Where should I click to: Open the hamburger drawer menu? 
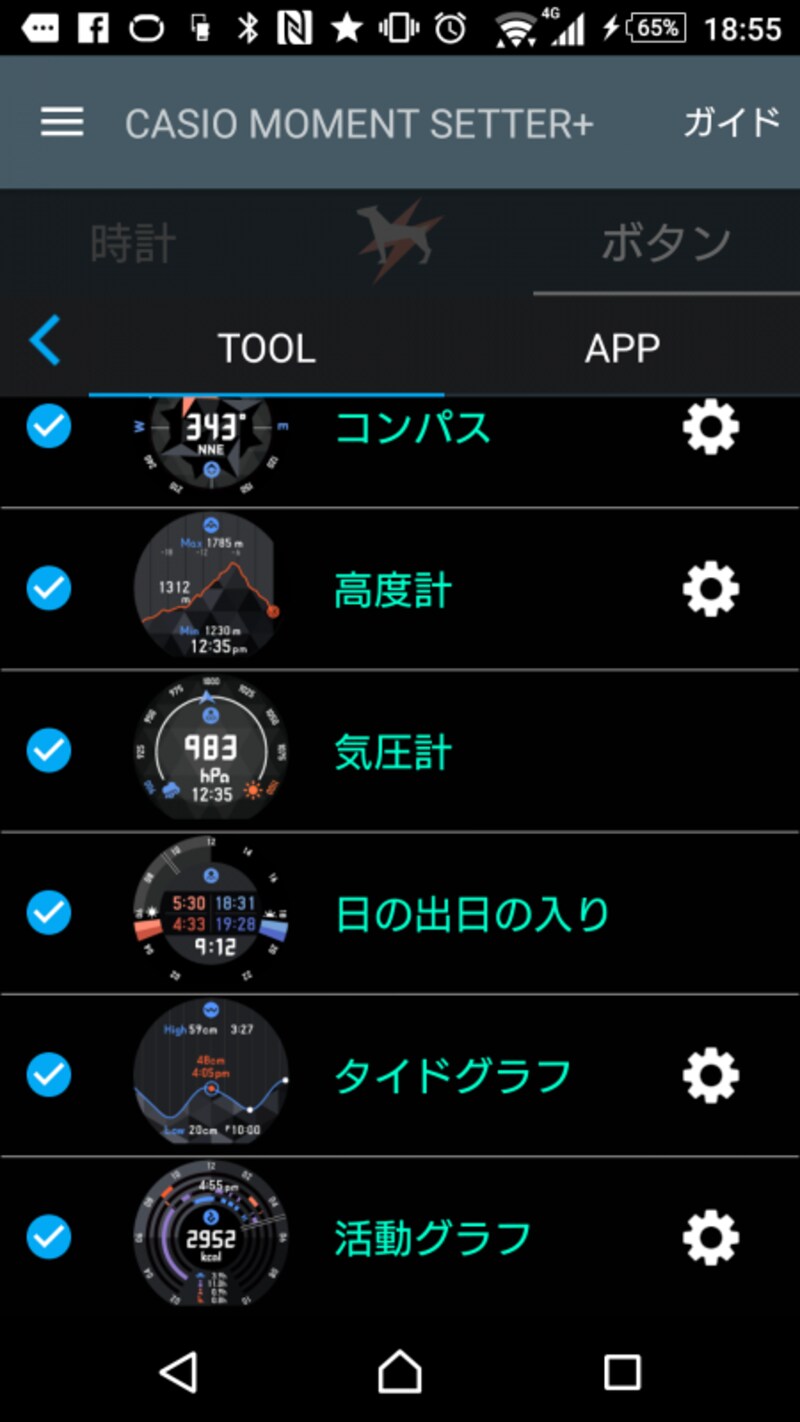(x=62, y=122)
